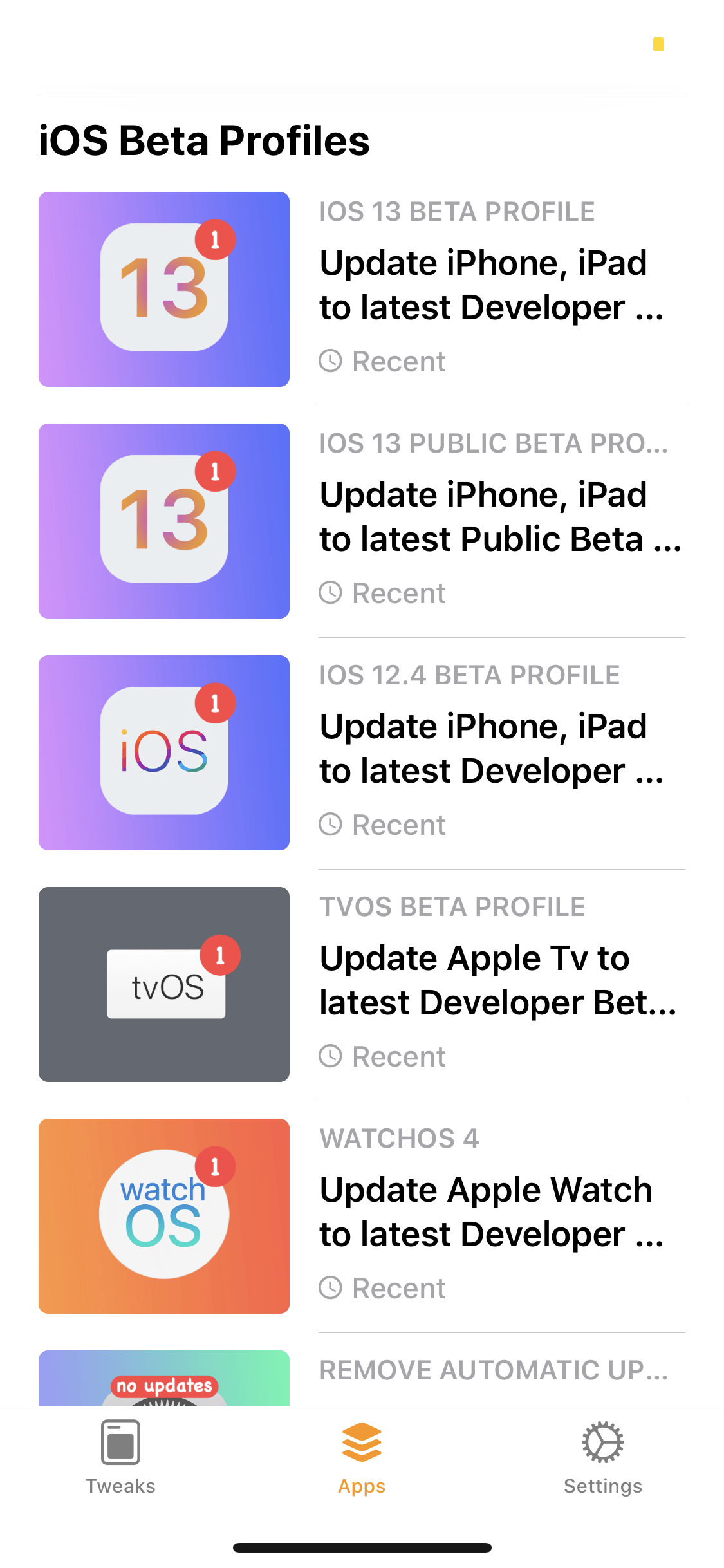Select the Apps tab

(x=362, y=1459)
